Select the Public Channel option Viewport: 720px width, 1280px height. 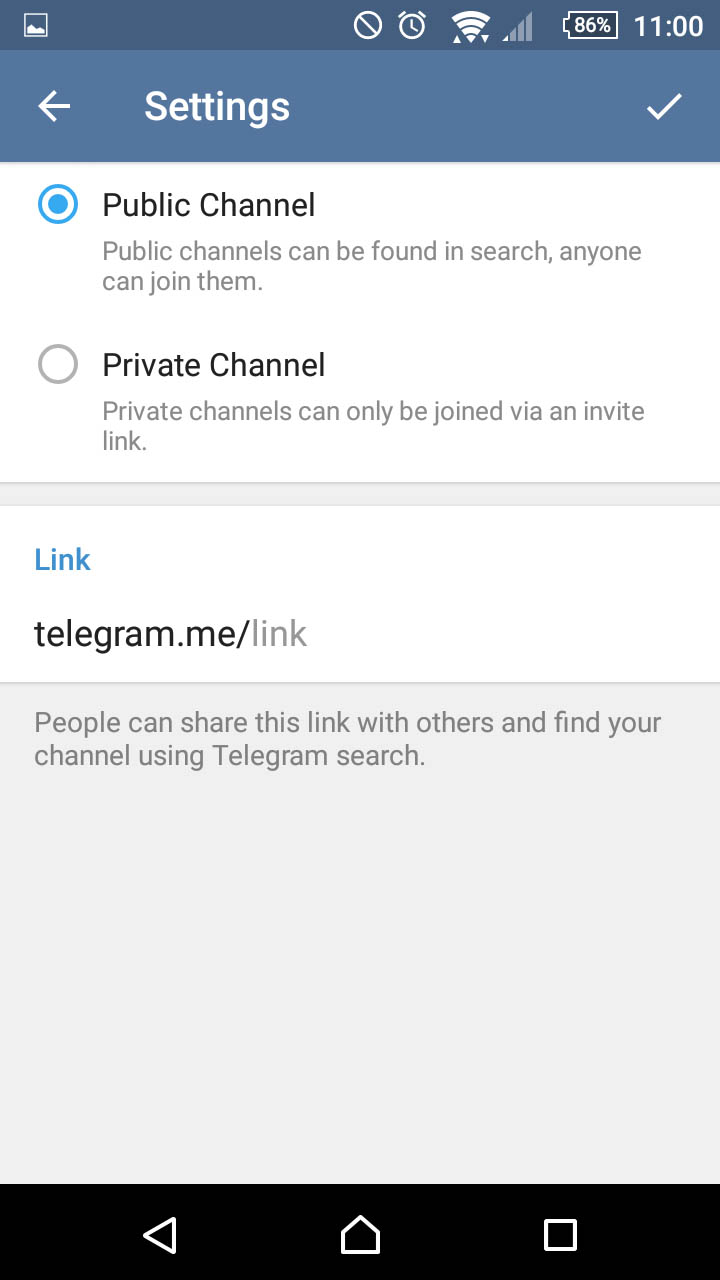pos(58,205)
